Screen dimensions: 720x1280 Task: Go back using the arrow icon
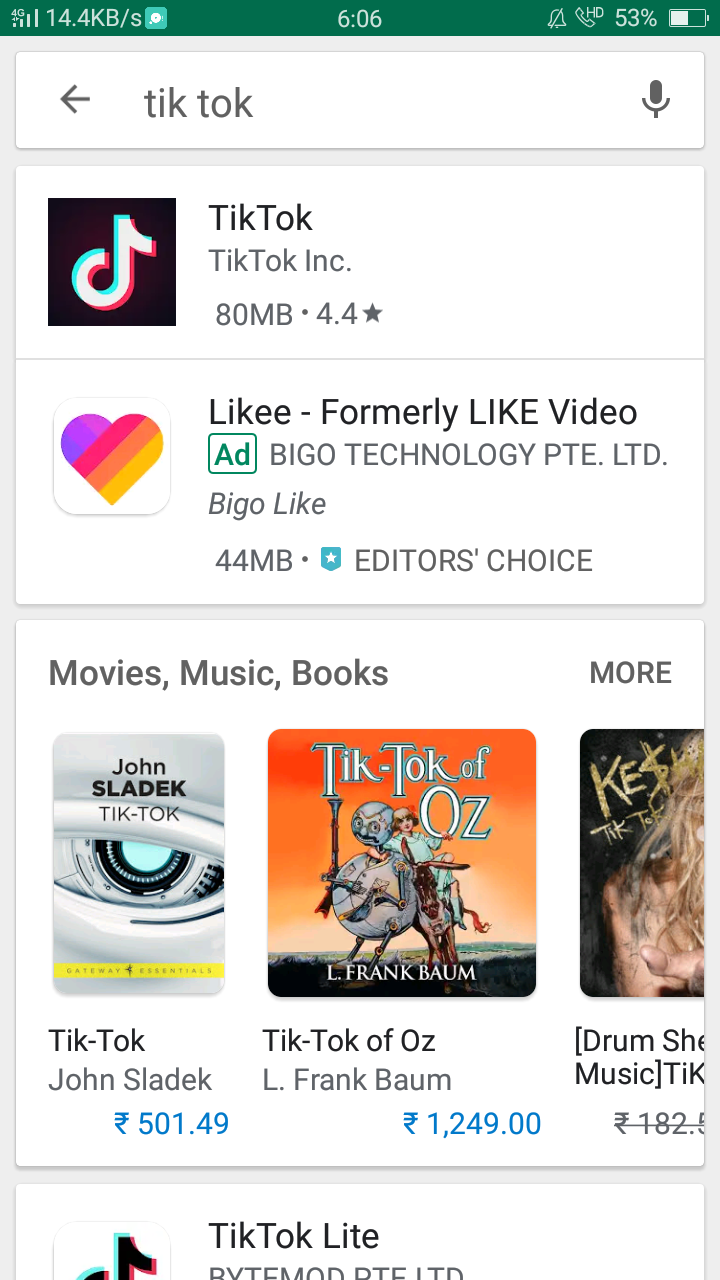click(75, 99)
